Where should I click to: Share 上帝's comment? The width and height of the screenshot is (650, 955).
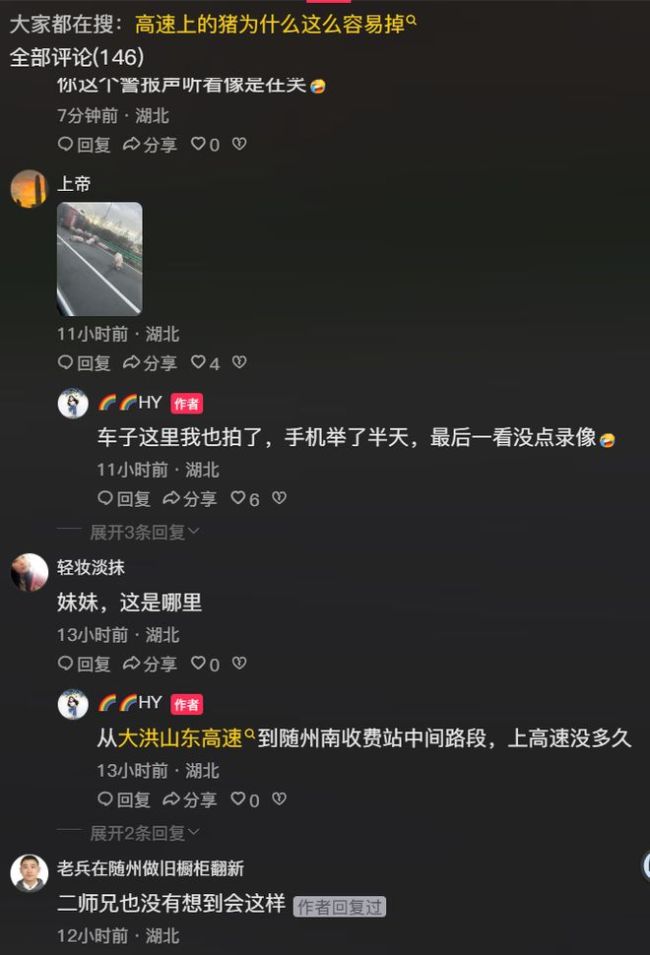point(150,363)
